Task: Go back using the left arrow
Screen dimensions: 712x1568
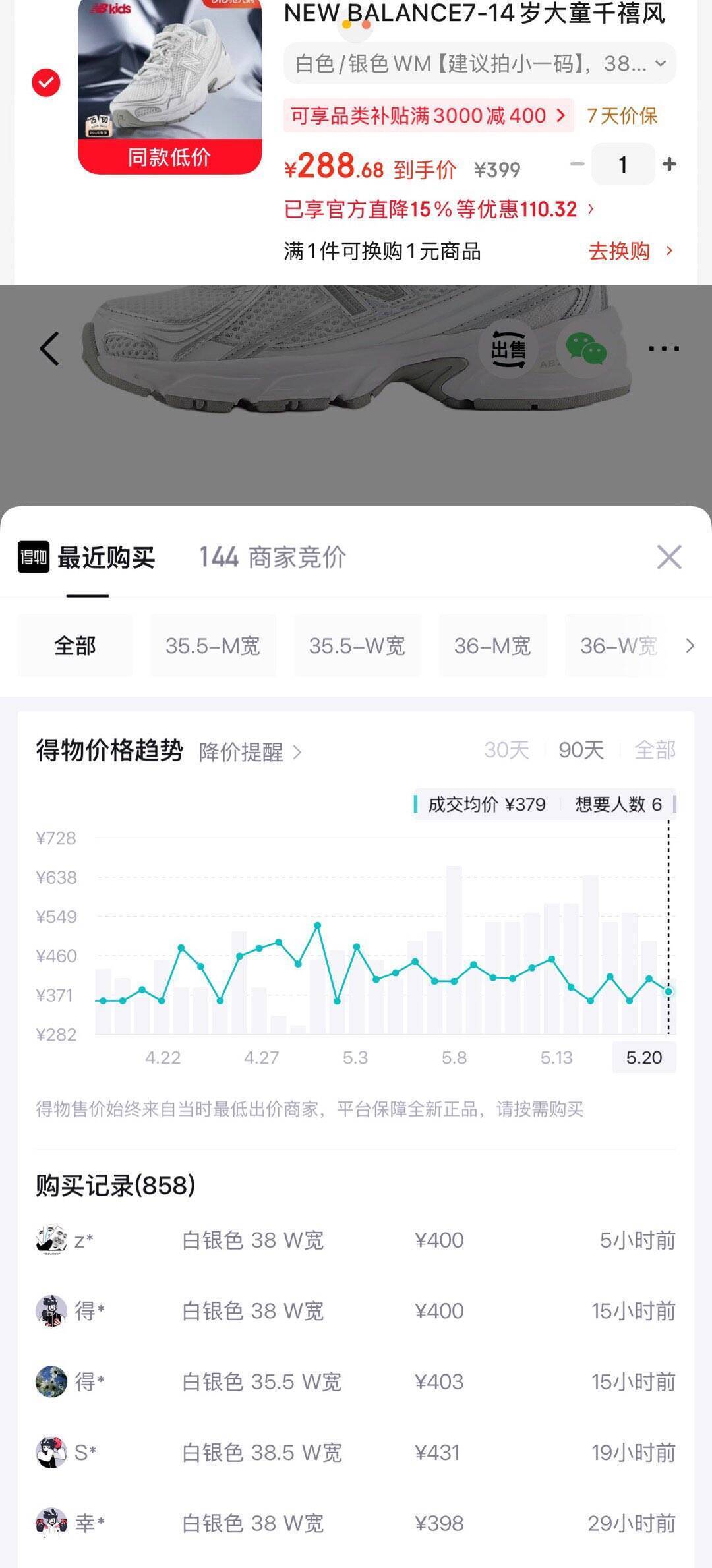Action: coord(49,349)
